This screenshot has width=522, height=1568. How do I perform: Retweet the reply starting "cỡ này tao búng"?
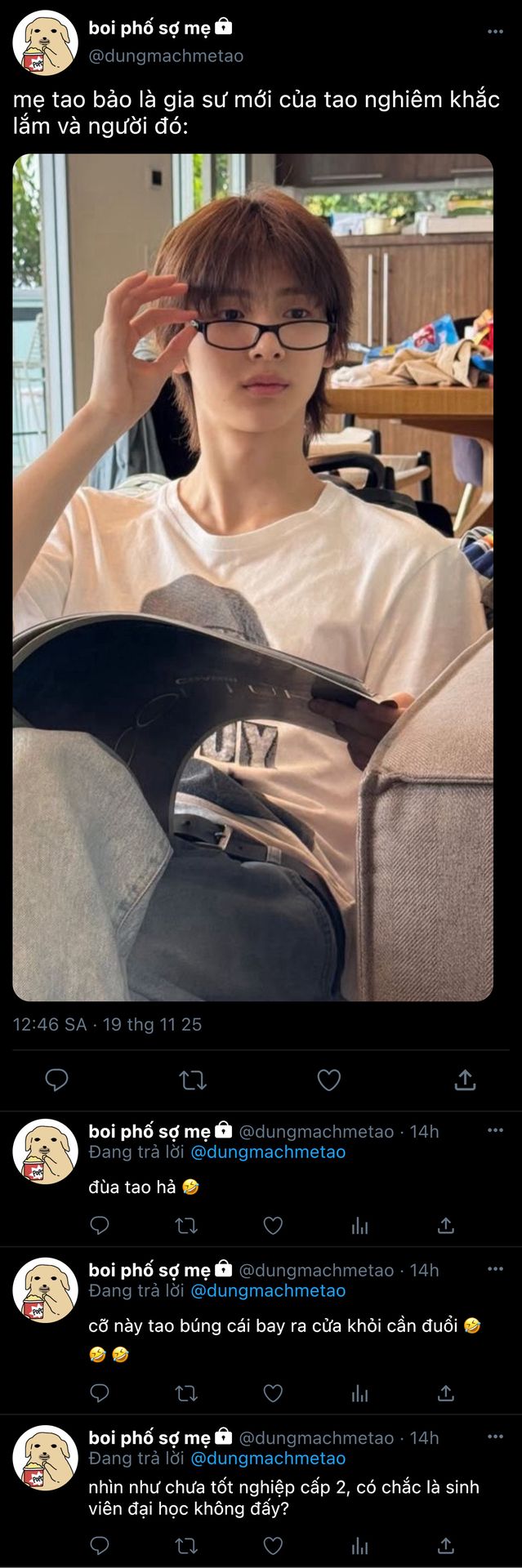(186, 1392)
